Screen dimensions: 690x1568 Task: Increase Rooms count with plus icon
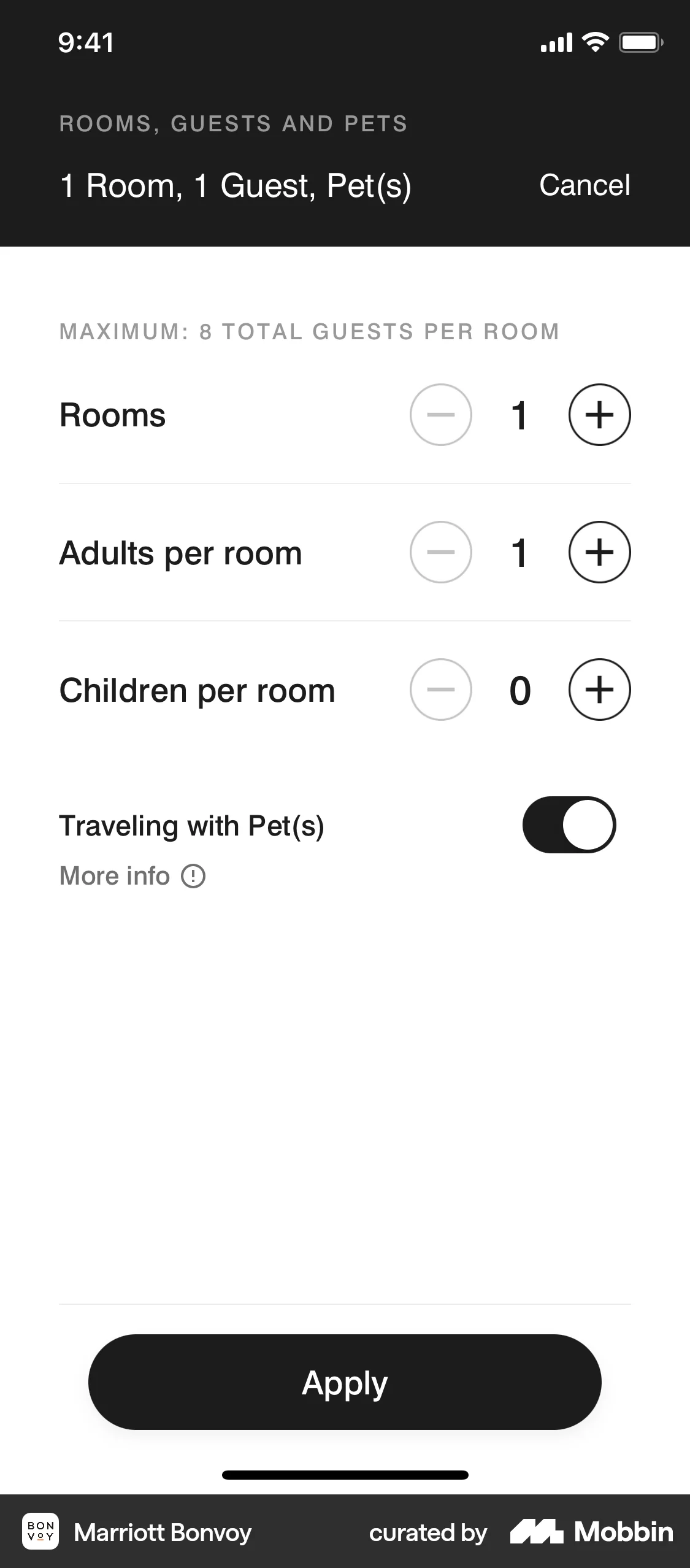[x=599, y=415]
